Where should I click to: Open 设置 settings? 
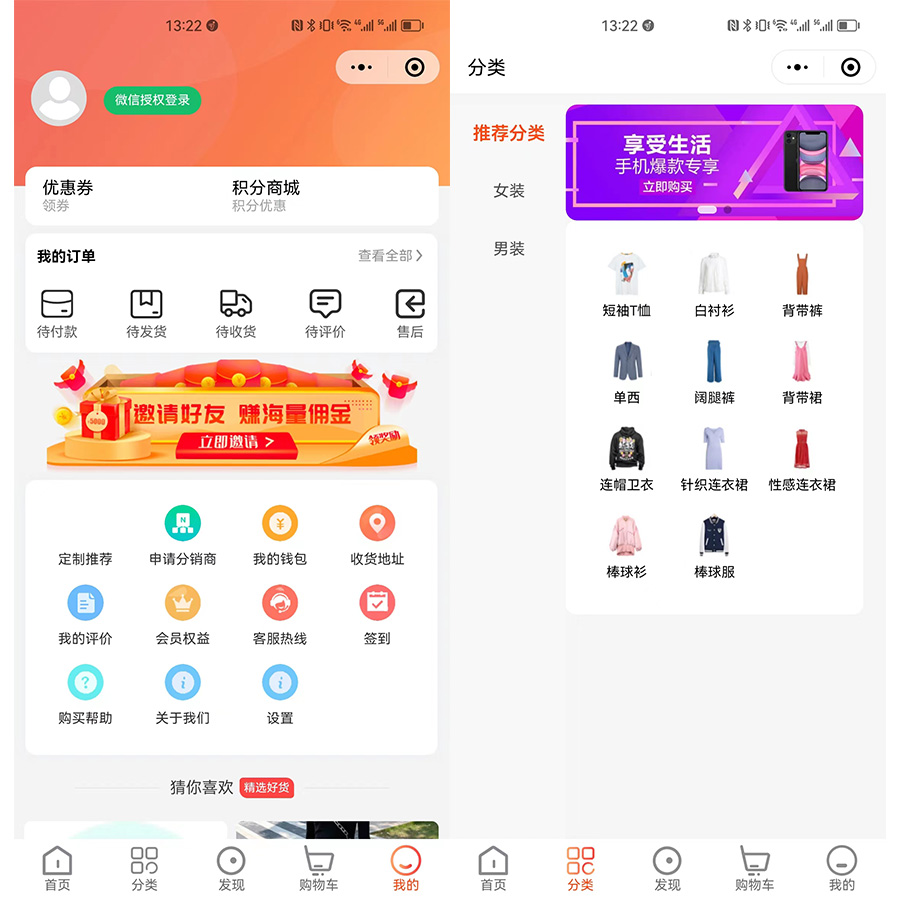280,694
